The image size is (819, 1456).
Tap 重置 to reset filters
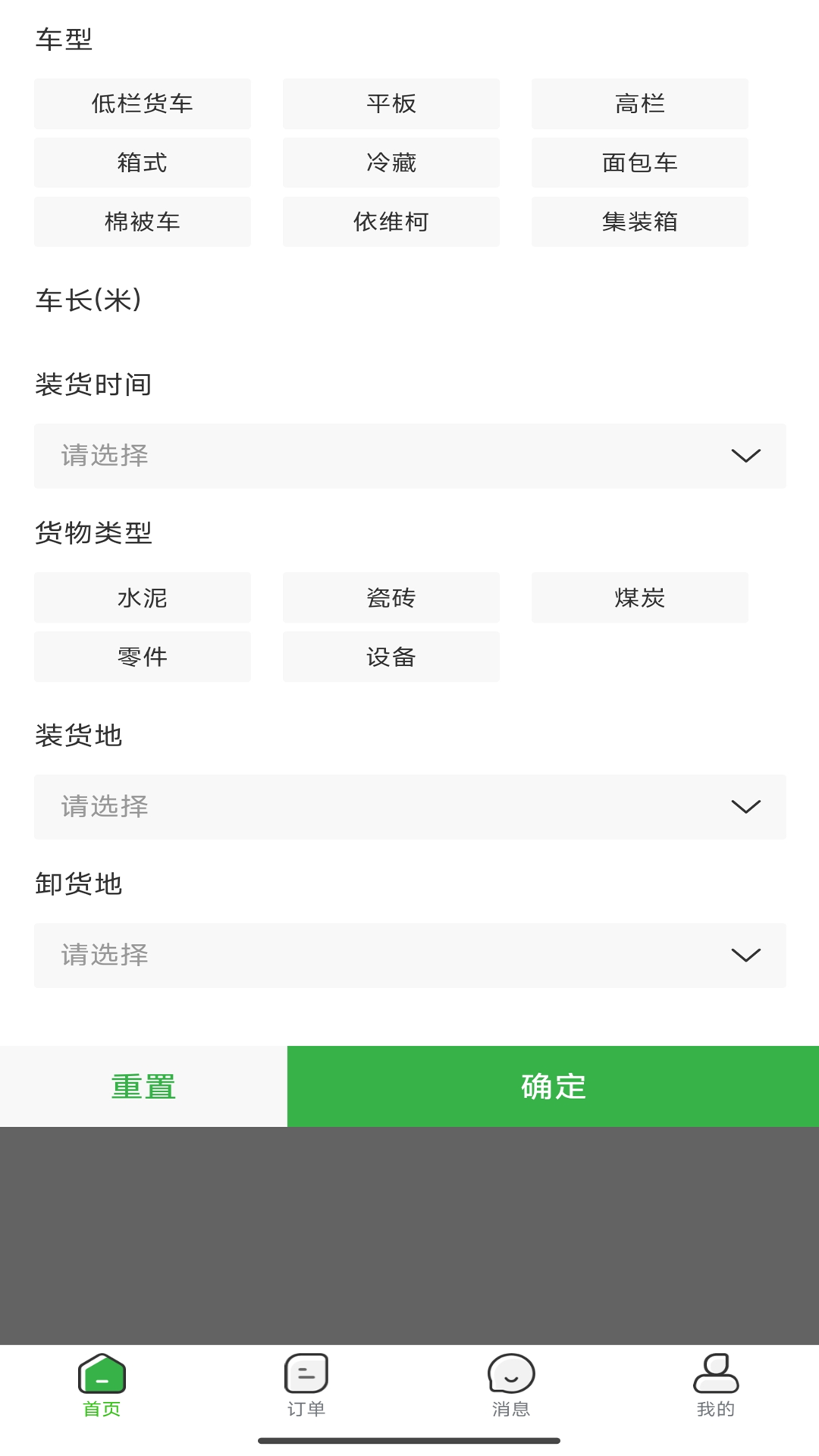pyautogui.click(x=143, y=1087)
